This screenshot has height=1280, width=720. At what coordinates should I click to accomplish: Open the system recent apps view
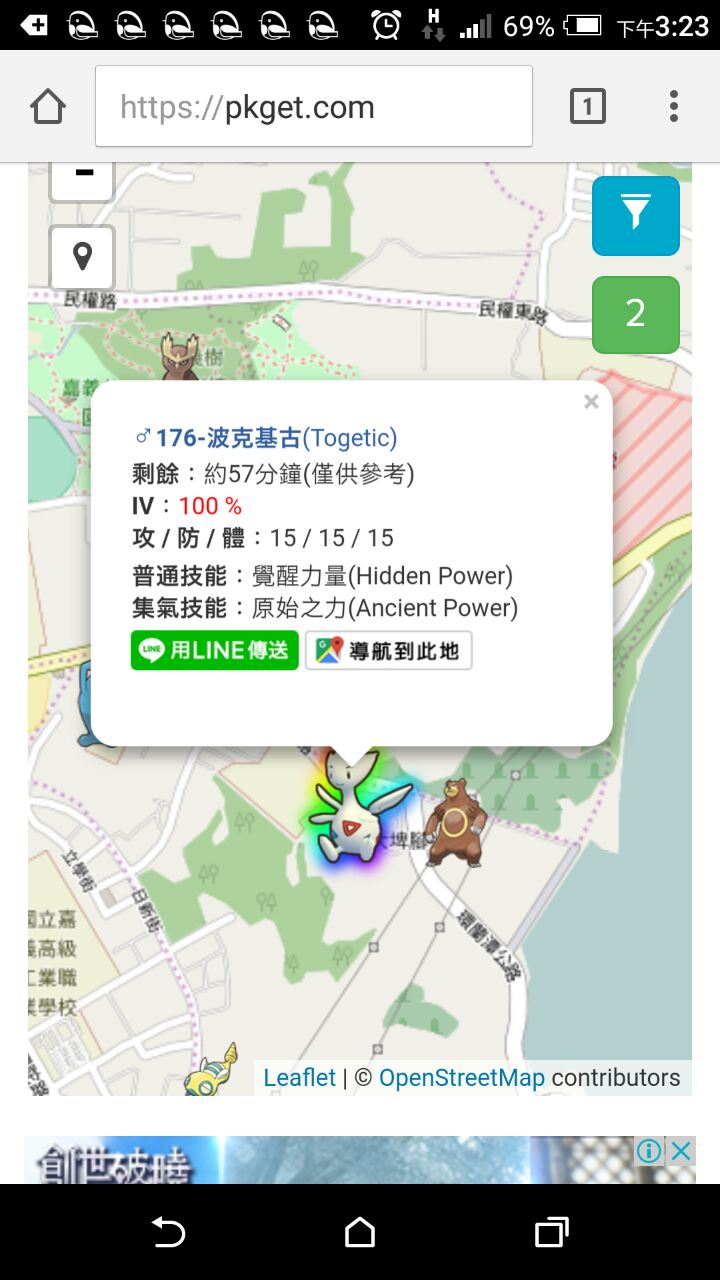pos(551,1232)
